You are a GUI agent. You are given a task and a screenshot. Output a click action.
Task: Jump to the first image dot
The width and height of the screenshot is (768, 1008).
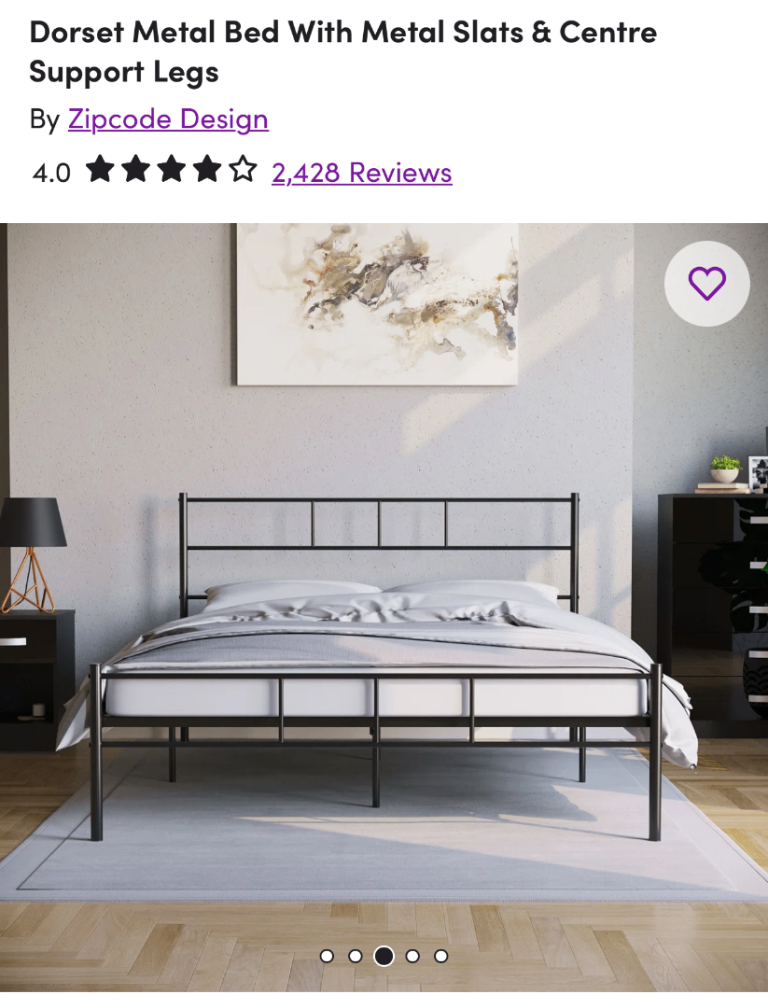coord(327,956)
